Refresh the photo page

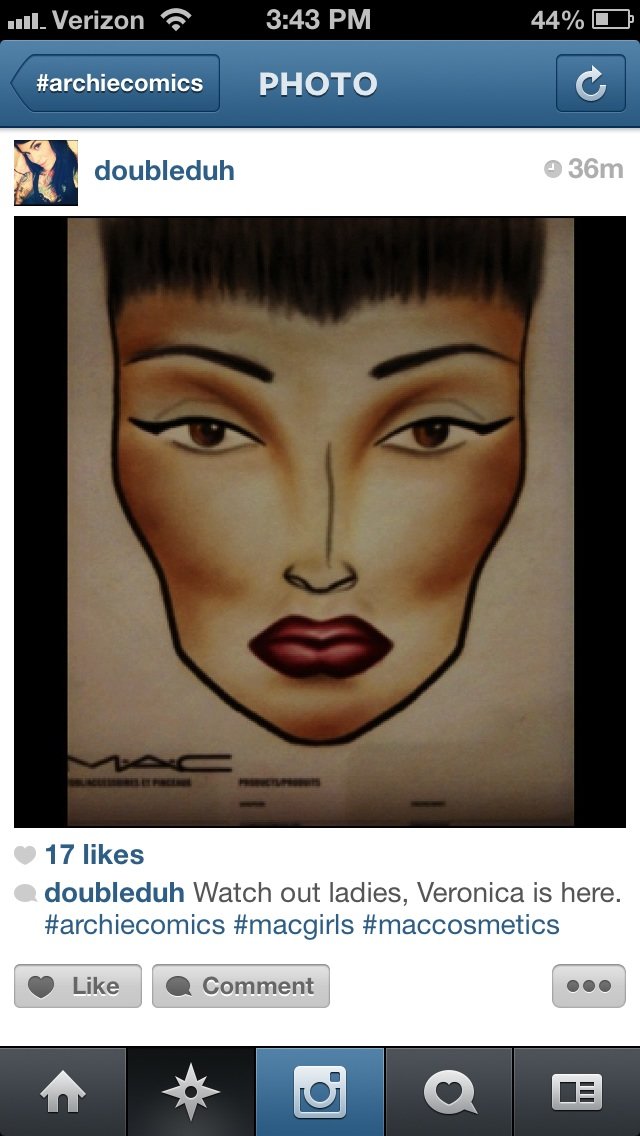coord(590,84)
